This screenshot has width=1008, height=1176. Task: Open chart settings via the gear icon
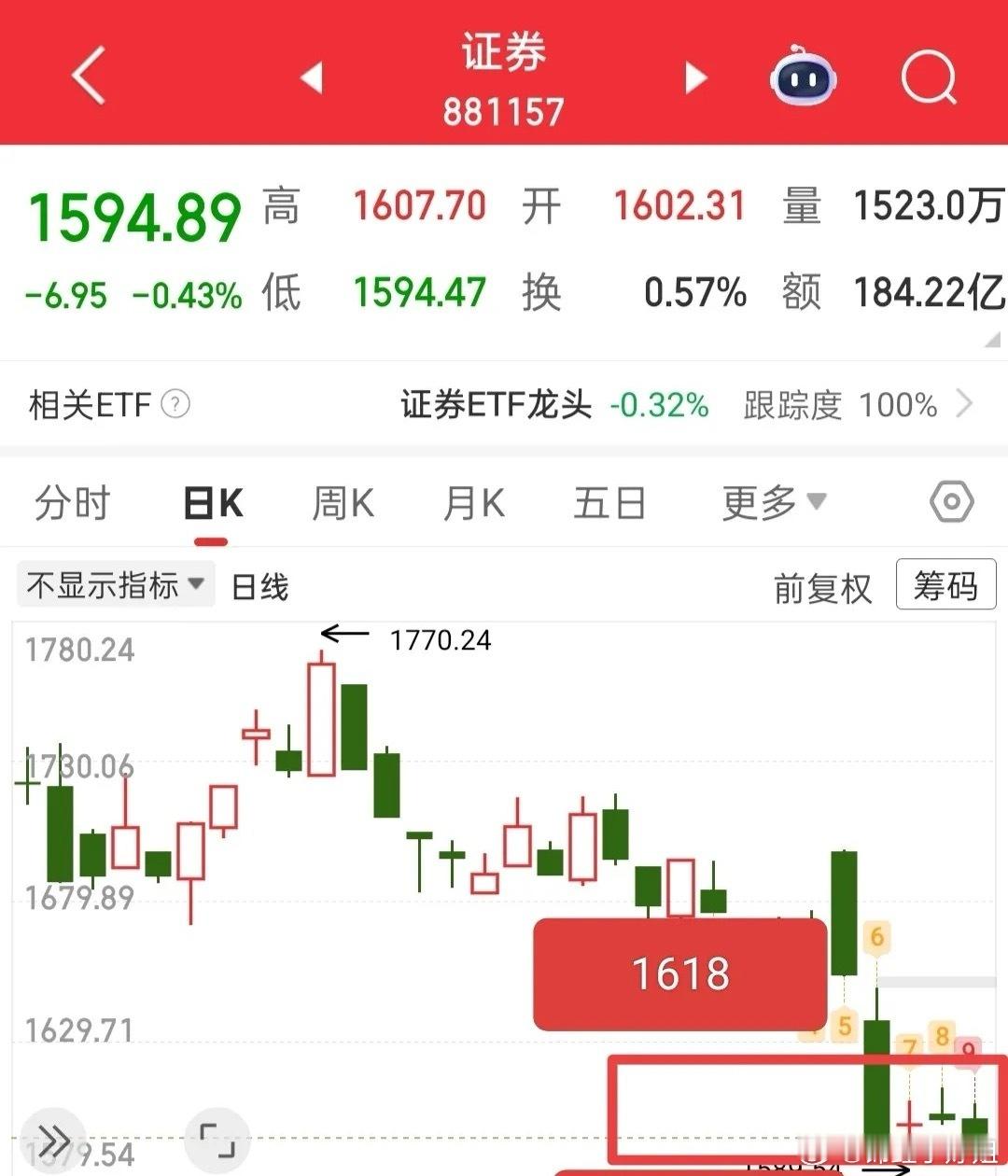pos(952,501)
